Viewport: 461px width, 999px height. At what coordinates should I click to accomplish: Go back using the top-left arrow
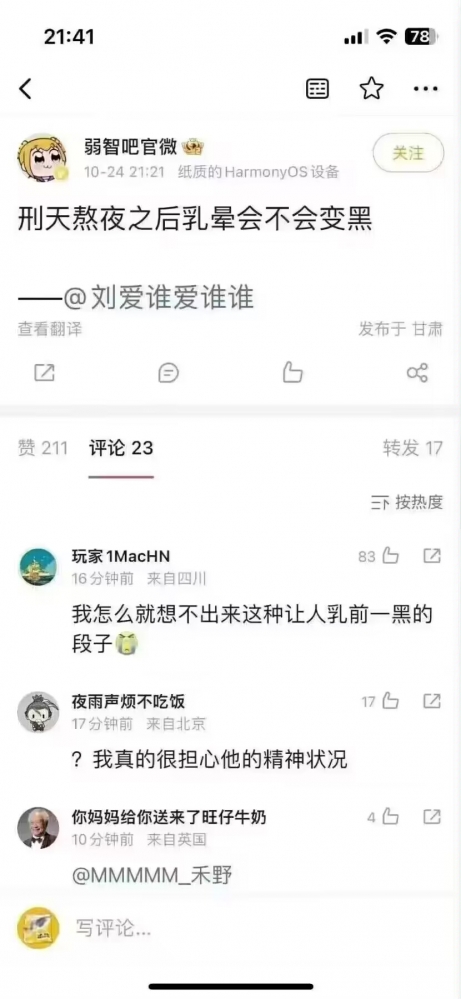(x=25, y=89)
